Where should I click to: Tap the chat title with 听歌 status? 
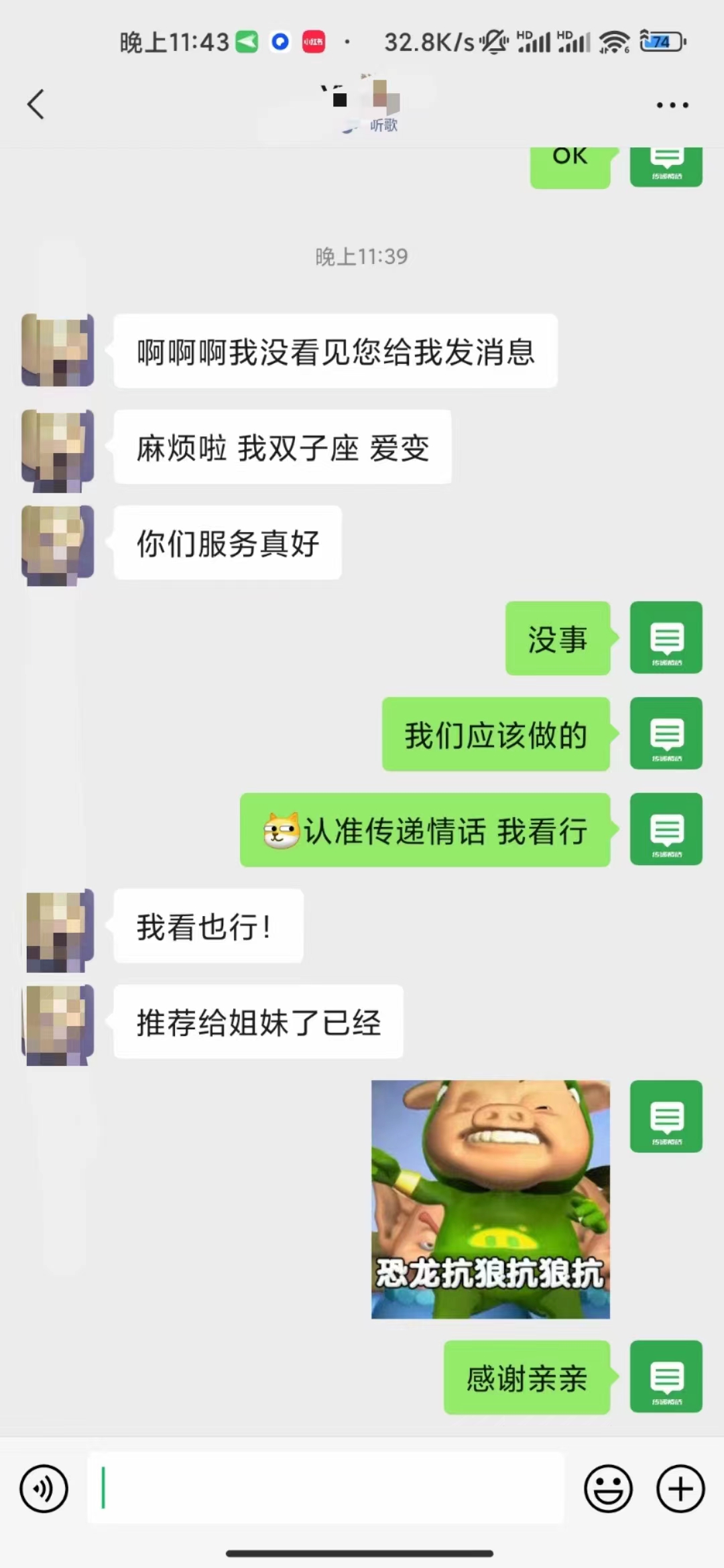[362, 107]
